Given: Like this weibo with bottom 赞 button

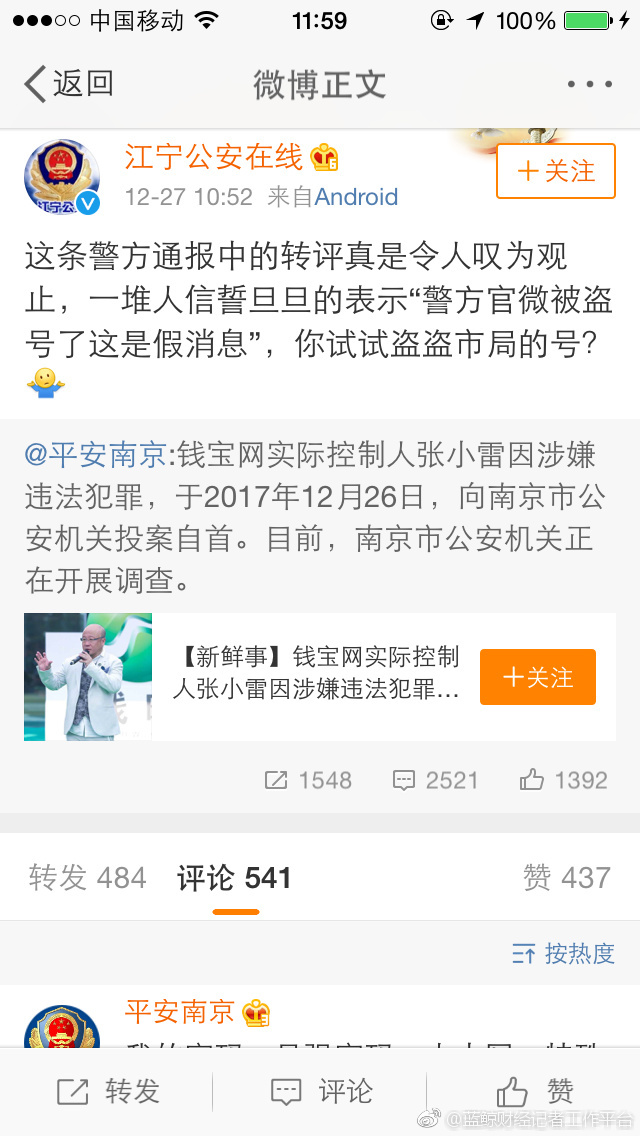Looking at the screenshot, I should point(534,1091).
